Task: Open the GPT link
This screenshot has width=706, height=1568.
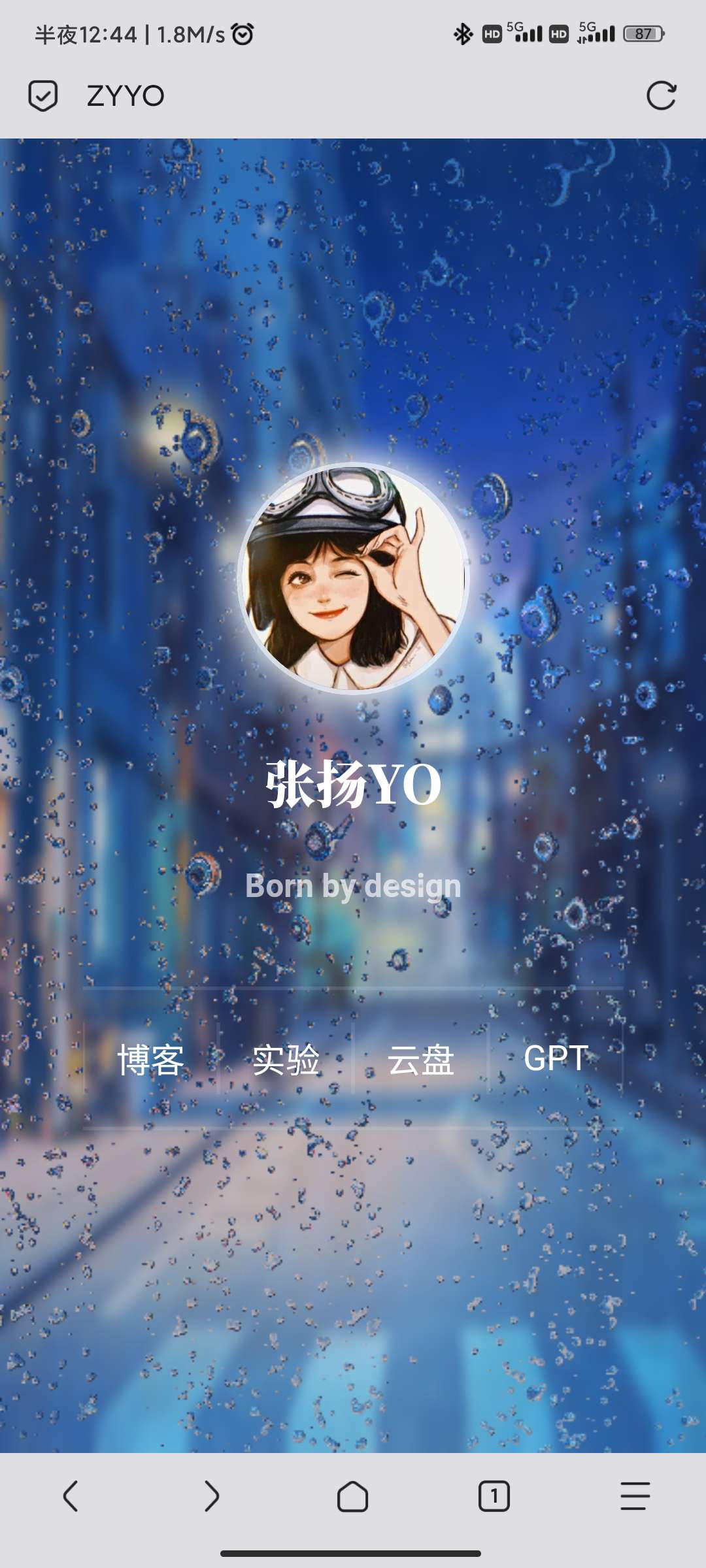Action: (x=556, y=1058)
